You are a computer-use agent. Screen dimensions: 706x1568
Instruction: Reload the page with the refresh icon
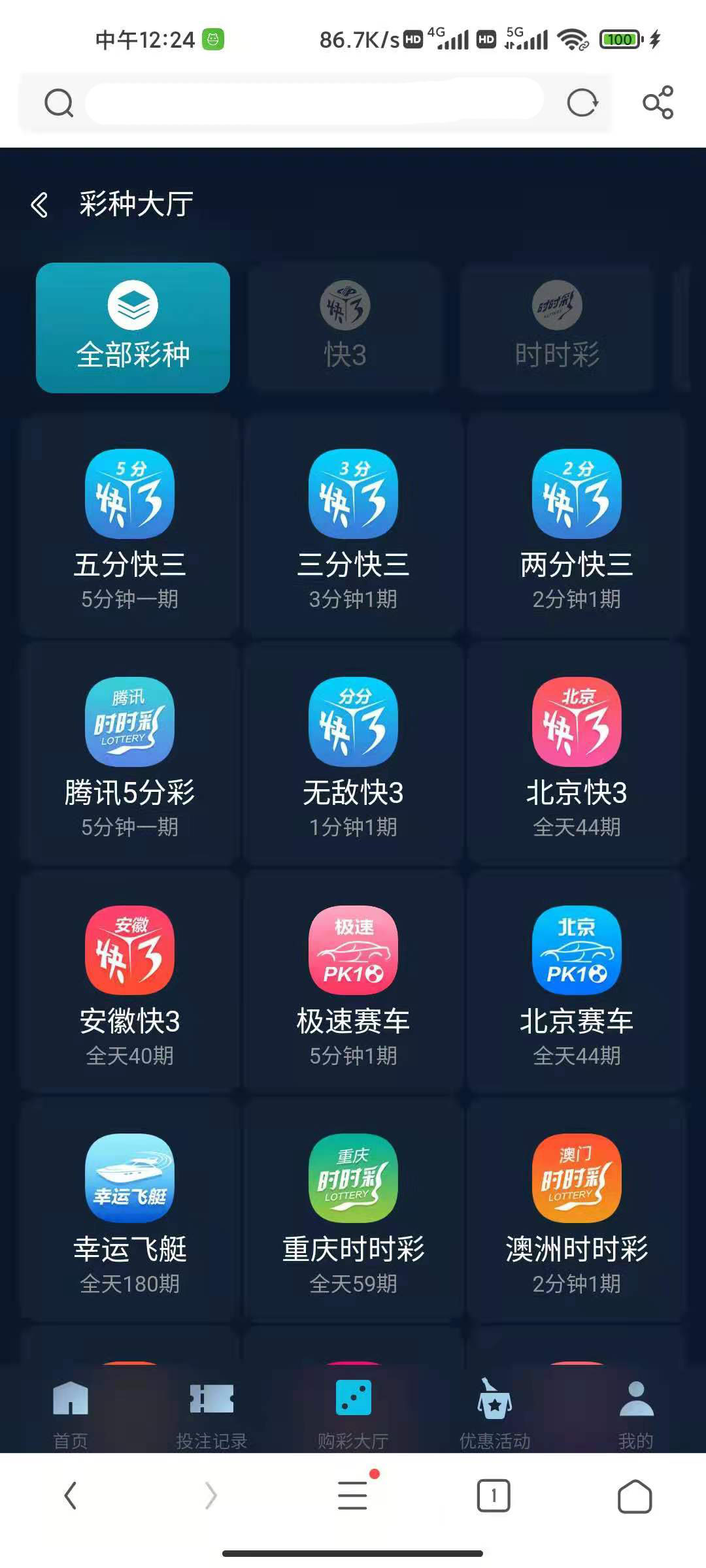582,103
